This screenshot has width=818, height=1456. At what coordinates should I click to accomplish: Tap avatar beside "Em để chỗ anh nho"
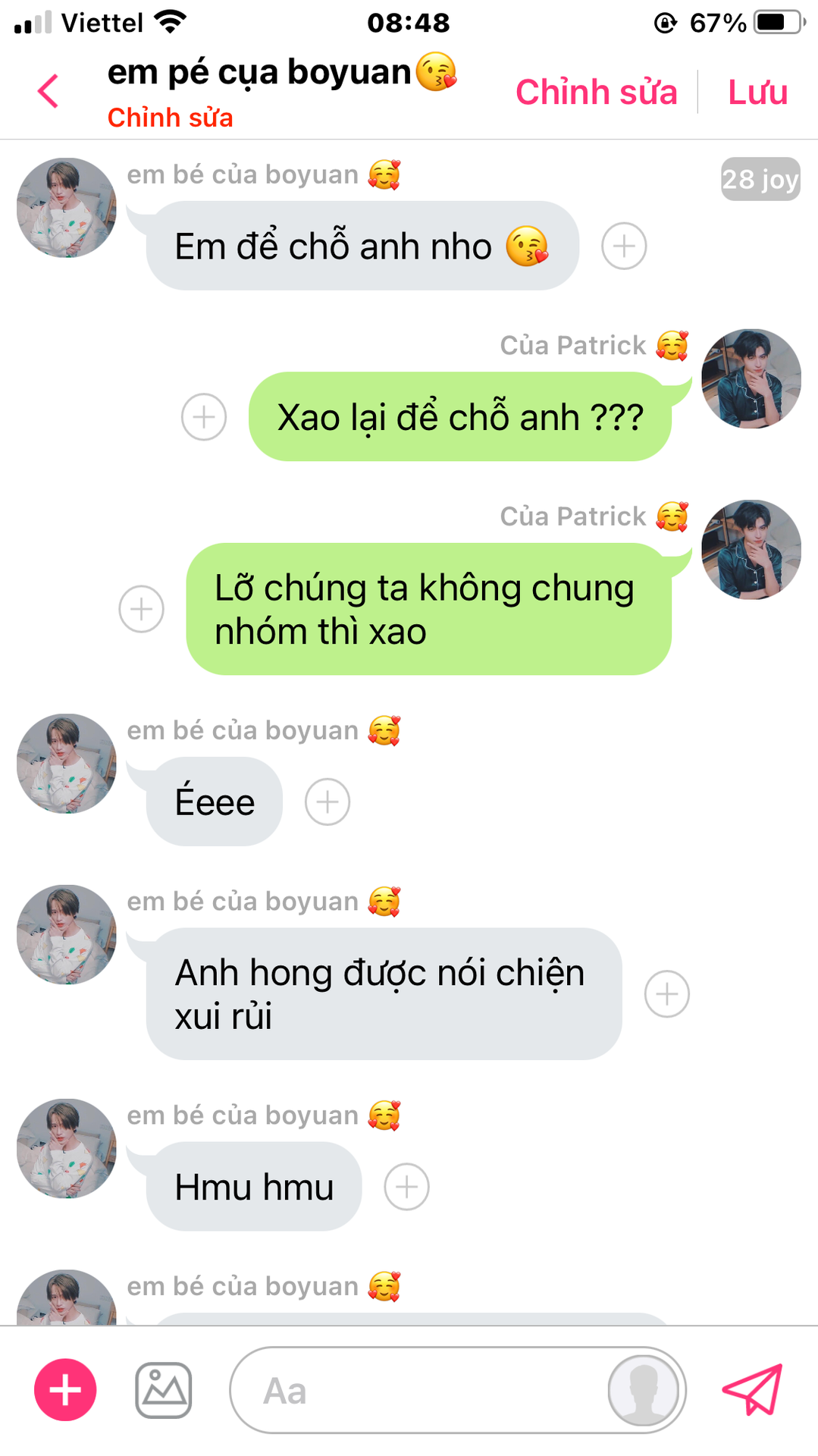pos(67,208)
